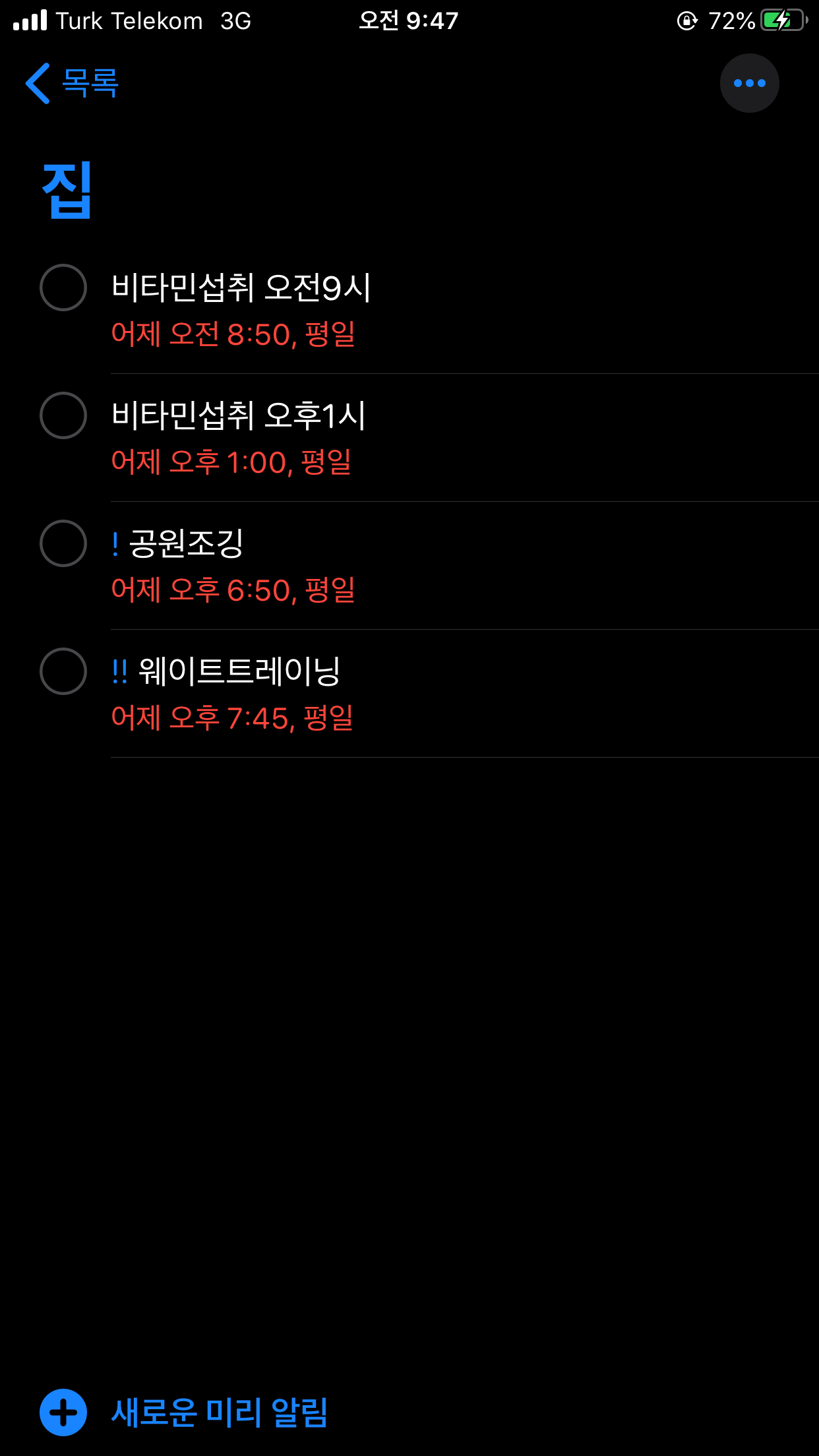The image size is (819, 1456).
Task: Mark 웨이트트레이닝 as done
Action: coord(63,671)
